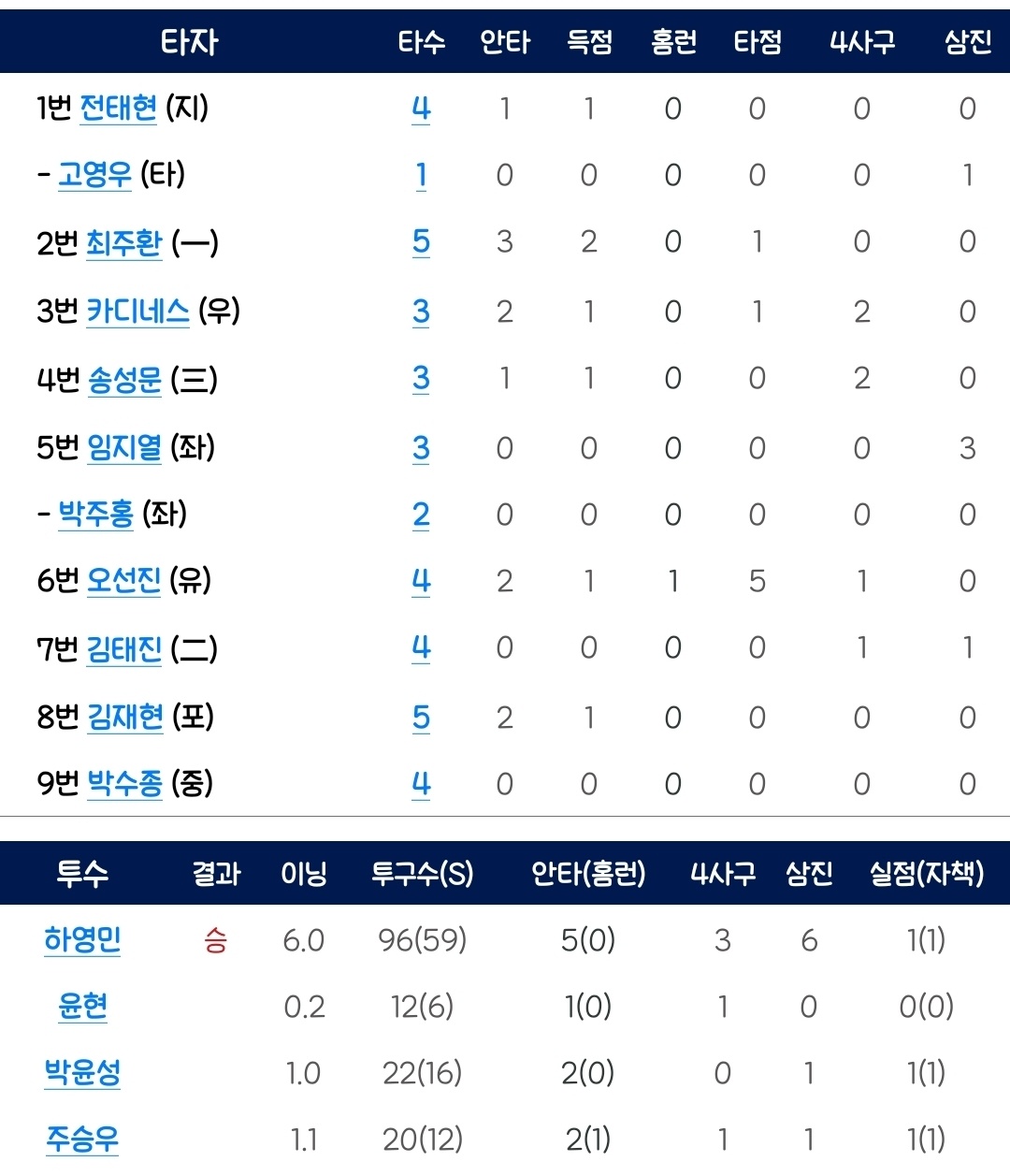This screenshot has width=1010, height=1176.
Task: Open 김재현's player link
Action: coord(124,718)
